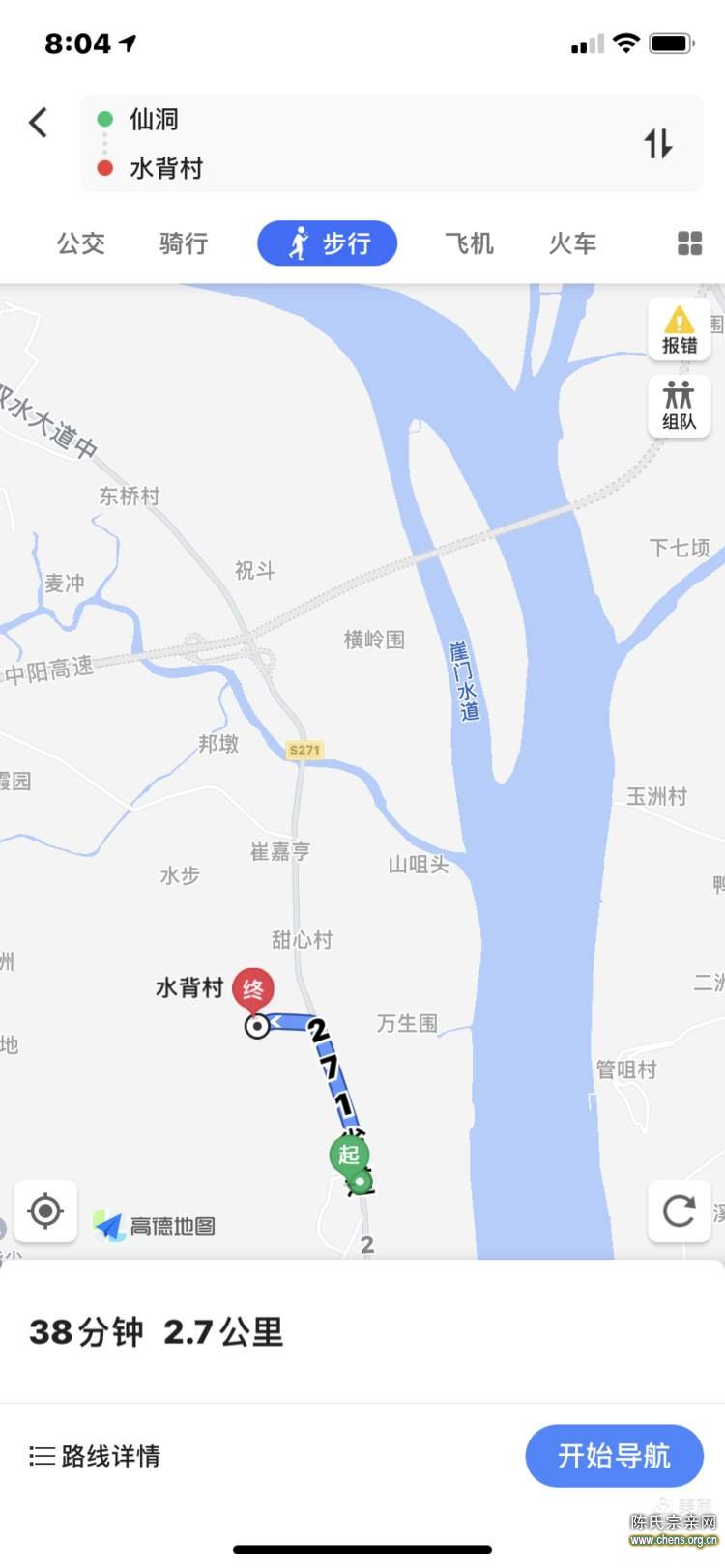Open the grid icon for more travel modes

[689, 243]
